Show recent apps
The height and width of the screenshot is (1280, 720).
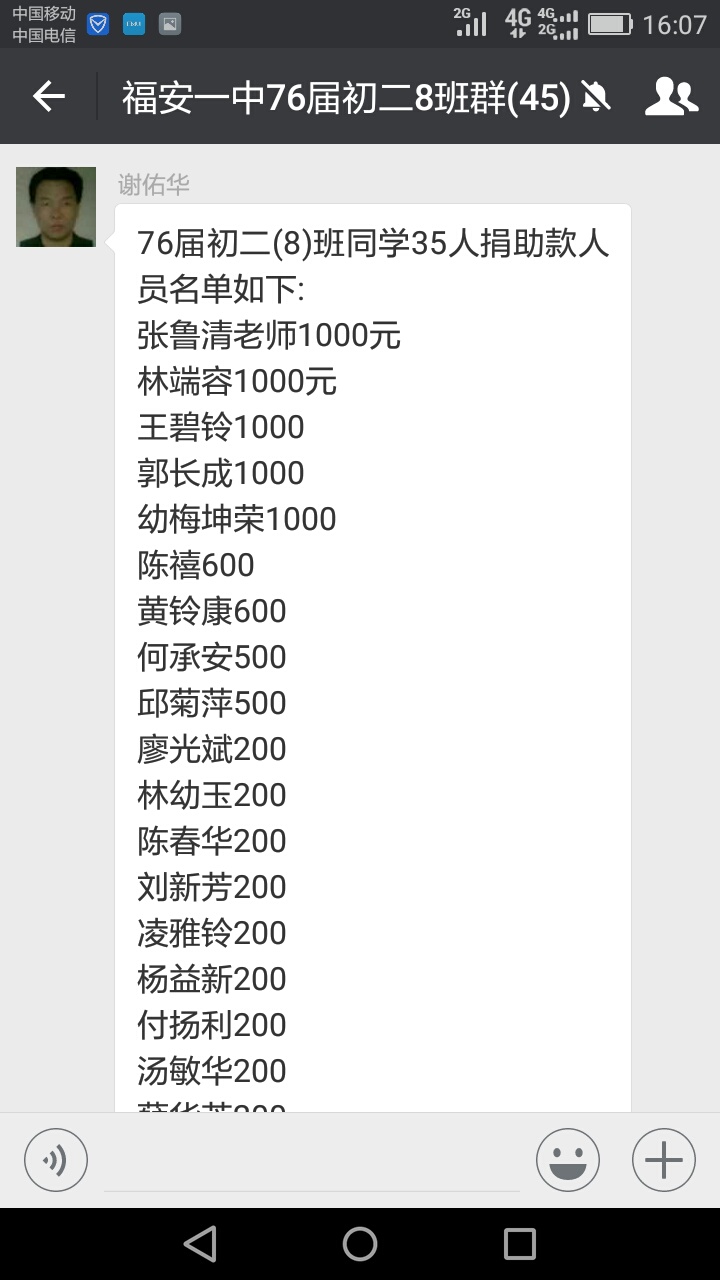tap(520, 1244)
